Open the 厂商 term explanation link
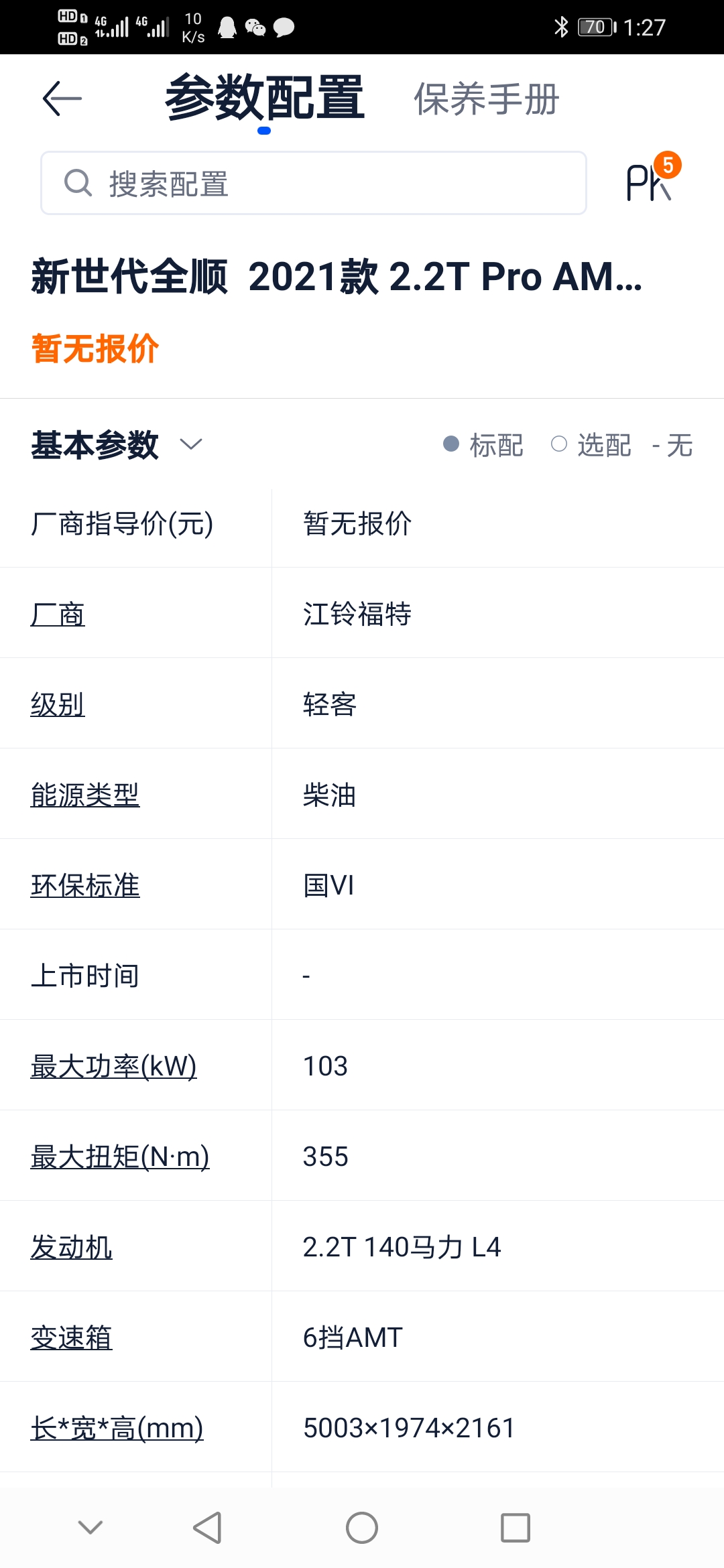The width and height of the screenshot is (724, 1568). pyautogui.click(x=58, y=614)
